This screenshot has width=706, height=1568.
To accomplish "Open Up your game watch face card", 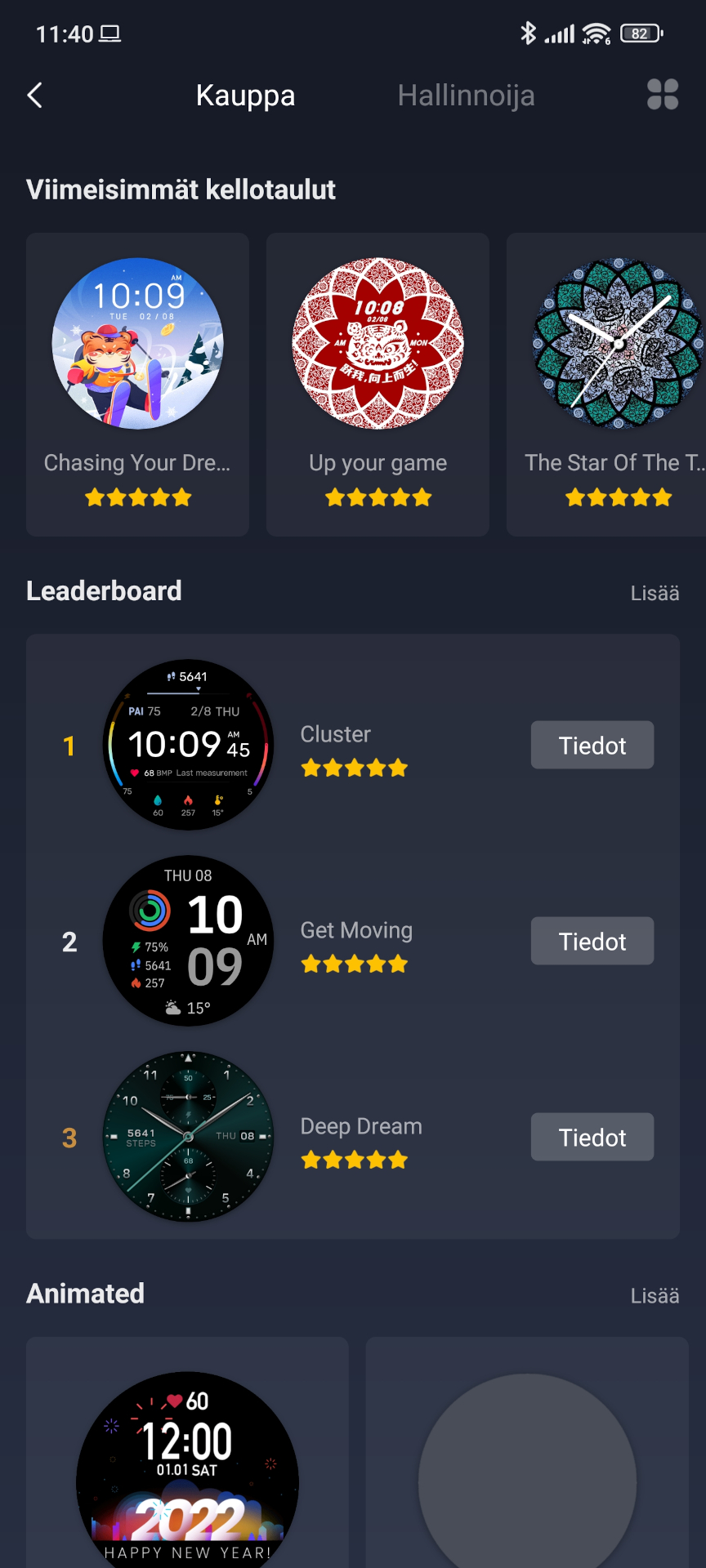I will 378,385.
